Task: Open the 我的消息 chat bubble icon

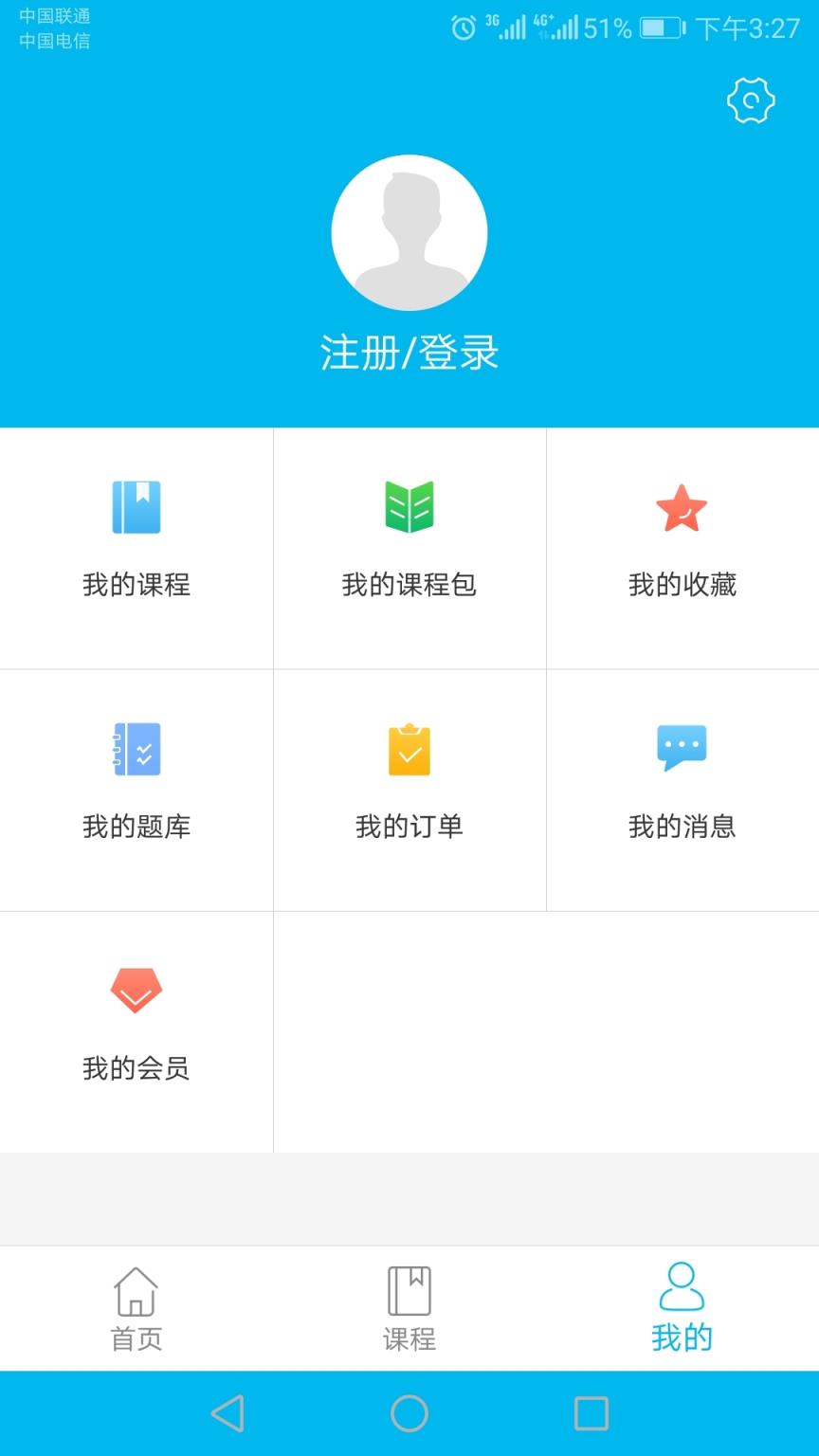Action: [x=682, y=749]
